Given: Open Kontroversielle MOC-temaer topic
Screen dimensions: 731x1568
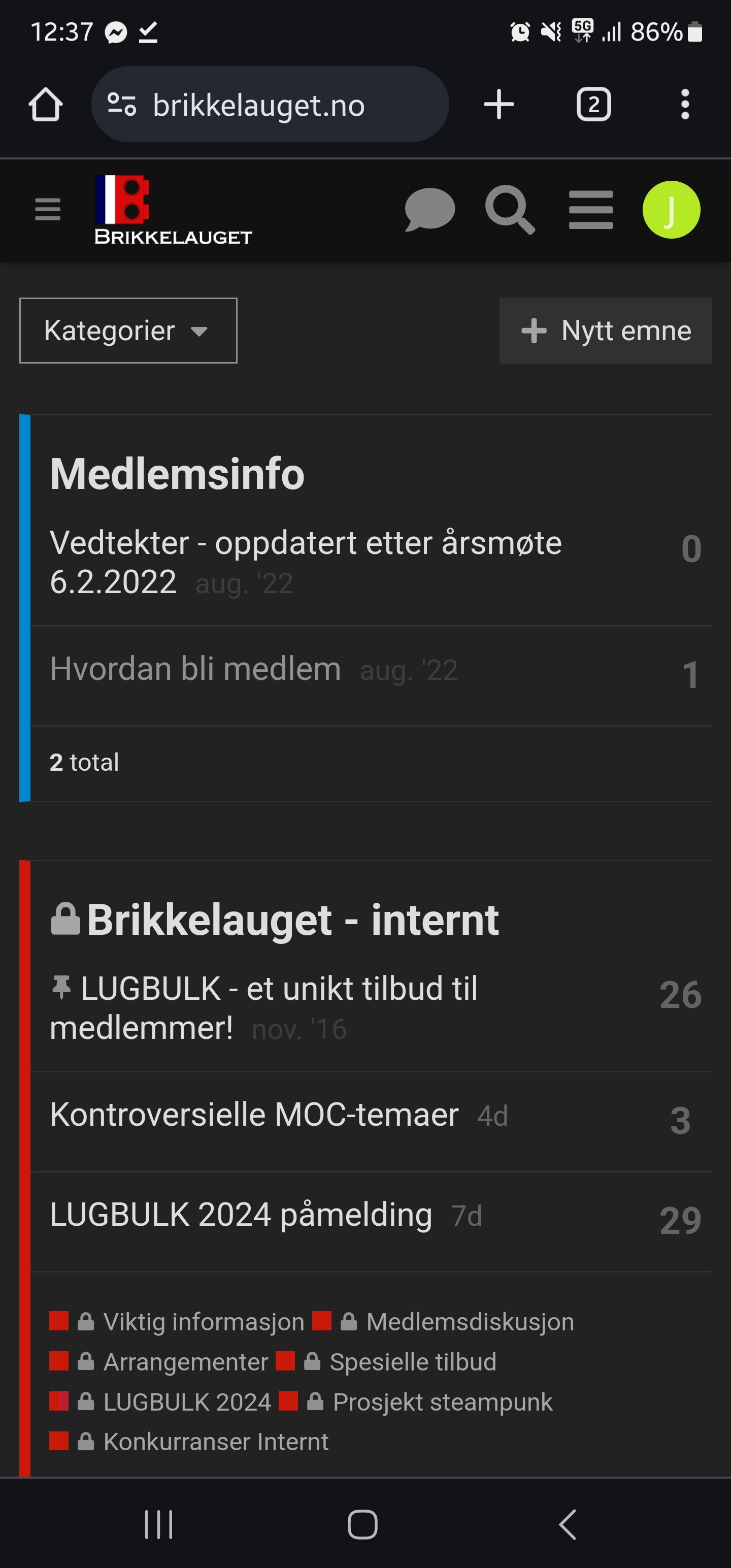Looking at the screenshot, I should 254,1115.
